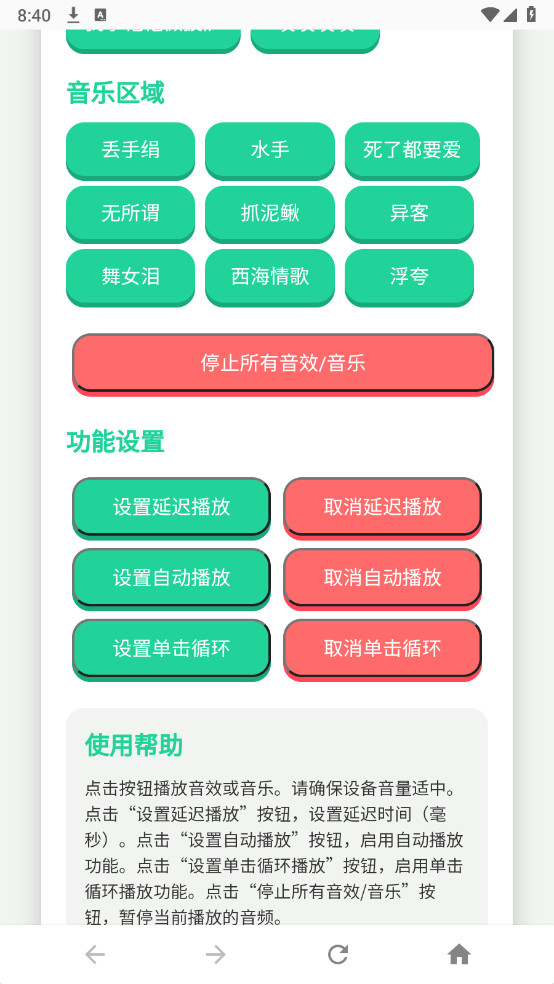Select the 浮夸 music button
This screenshot has width=554, height=984.
coord(409,277)
